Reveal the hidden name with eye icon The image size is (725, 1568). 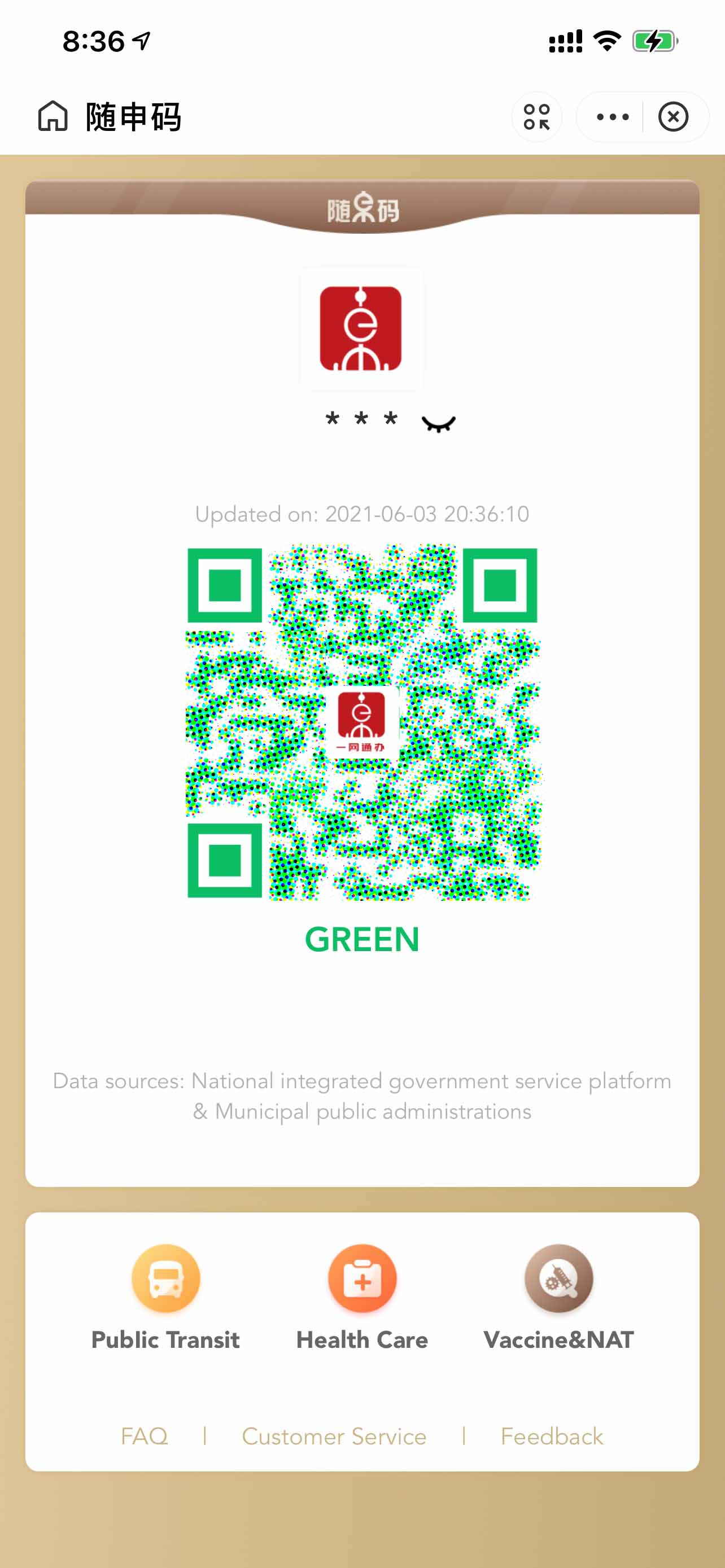pyautogui.click(x=438, y=423)
